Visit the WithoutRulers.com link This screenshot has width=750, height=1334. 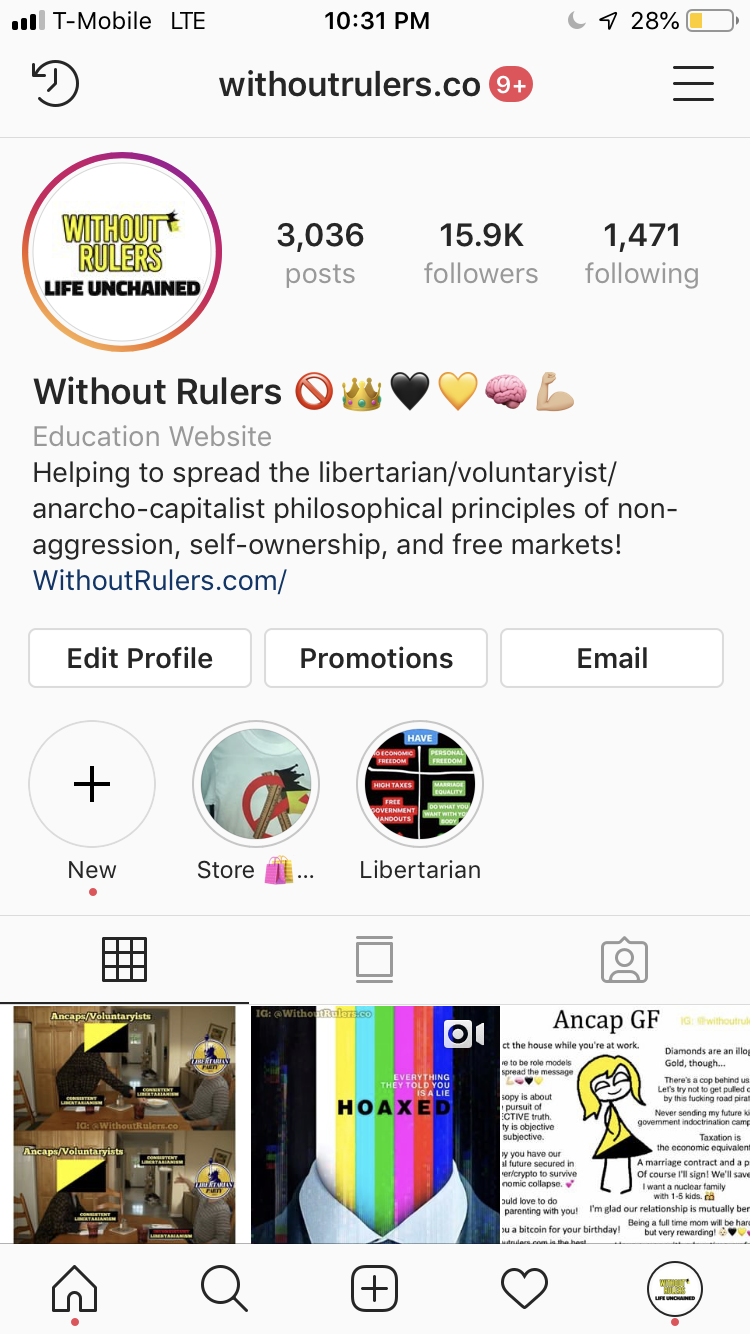pos(158,580)
